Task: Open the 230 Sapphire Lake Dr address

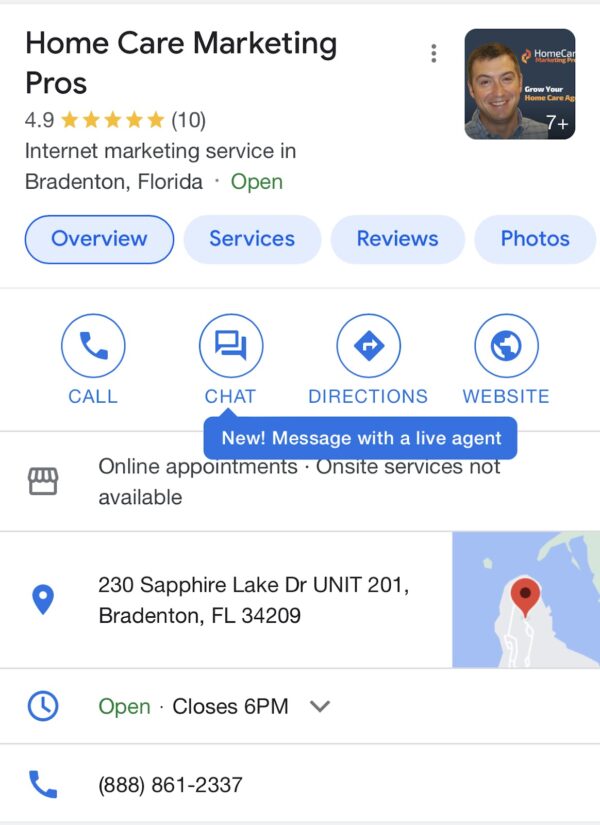Action: point(253,600)
